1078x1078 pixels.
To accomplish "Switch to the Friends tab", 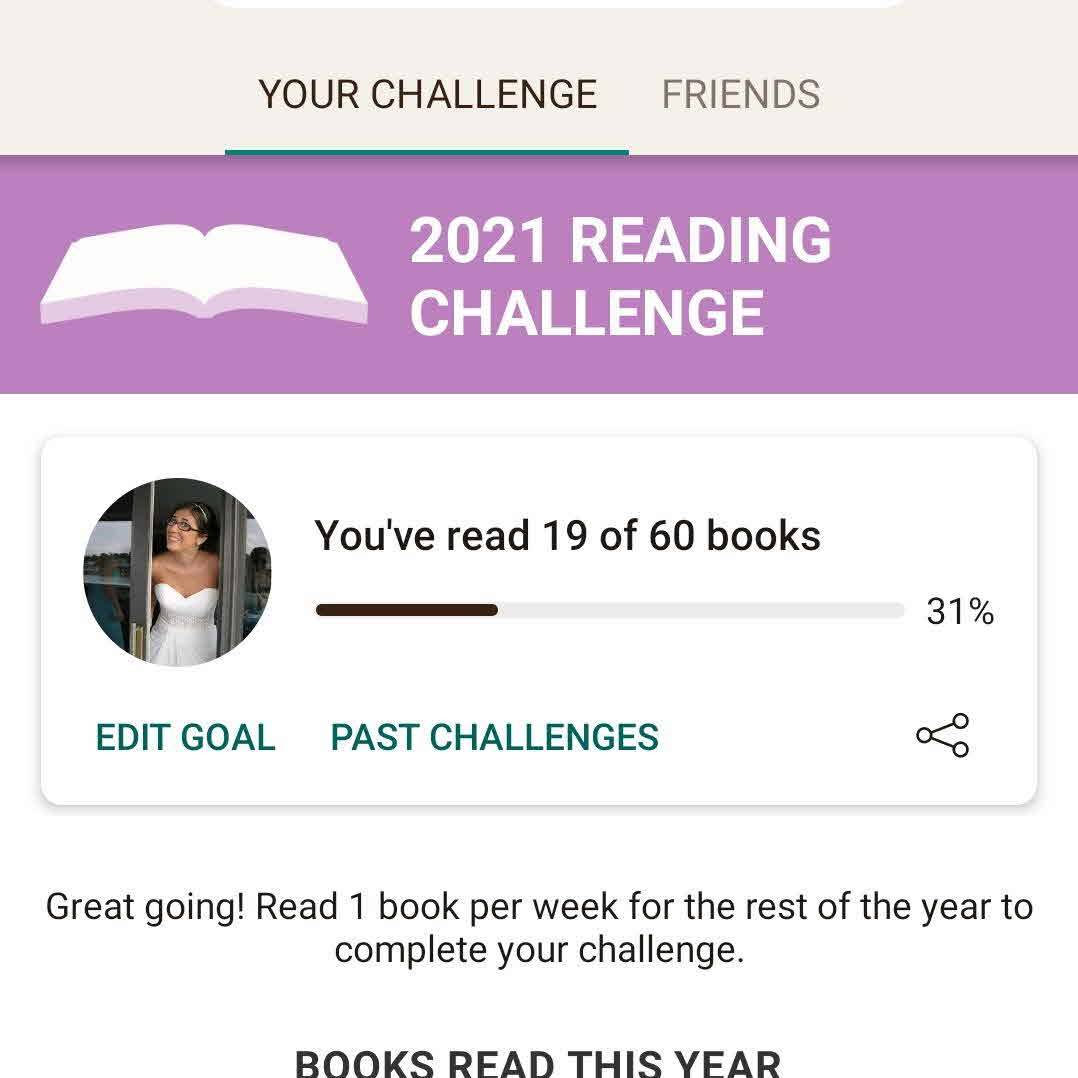I will pyautogui.click(x=741, y=95).
